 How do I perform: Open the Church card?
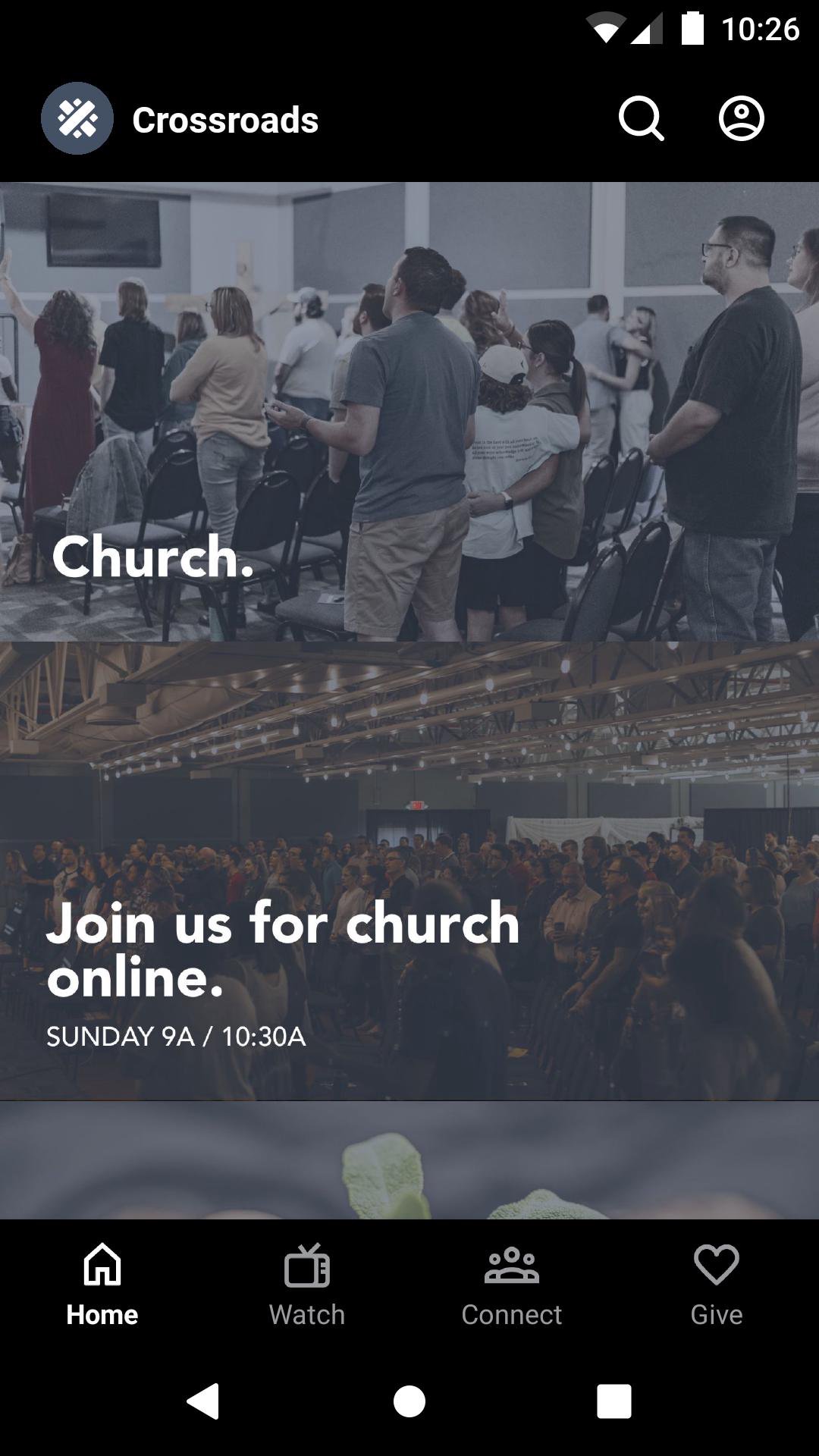pyautogui.click(x=409, y=412)
